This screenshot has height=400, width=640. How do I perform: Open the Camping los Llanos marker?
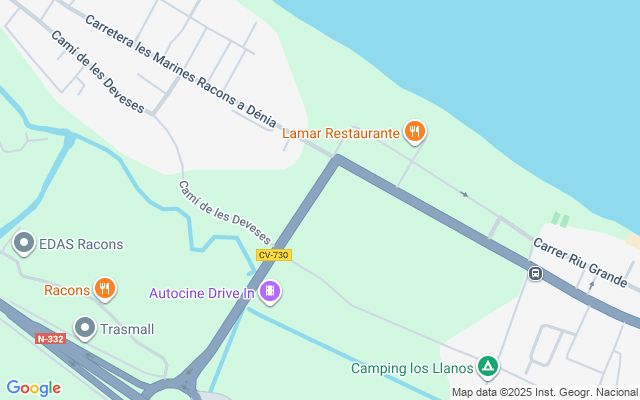click(x=487, y=368)
